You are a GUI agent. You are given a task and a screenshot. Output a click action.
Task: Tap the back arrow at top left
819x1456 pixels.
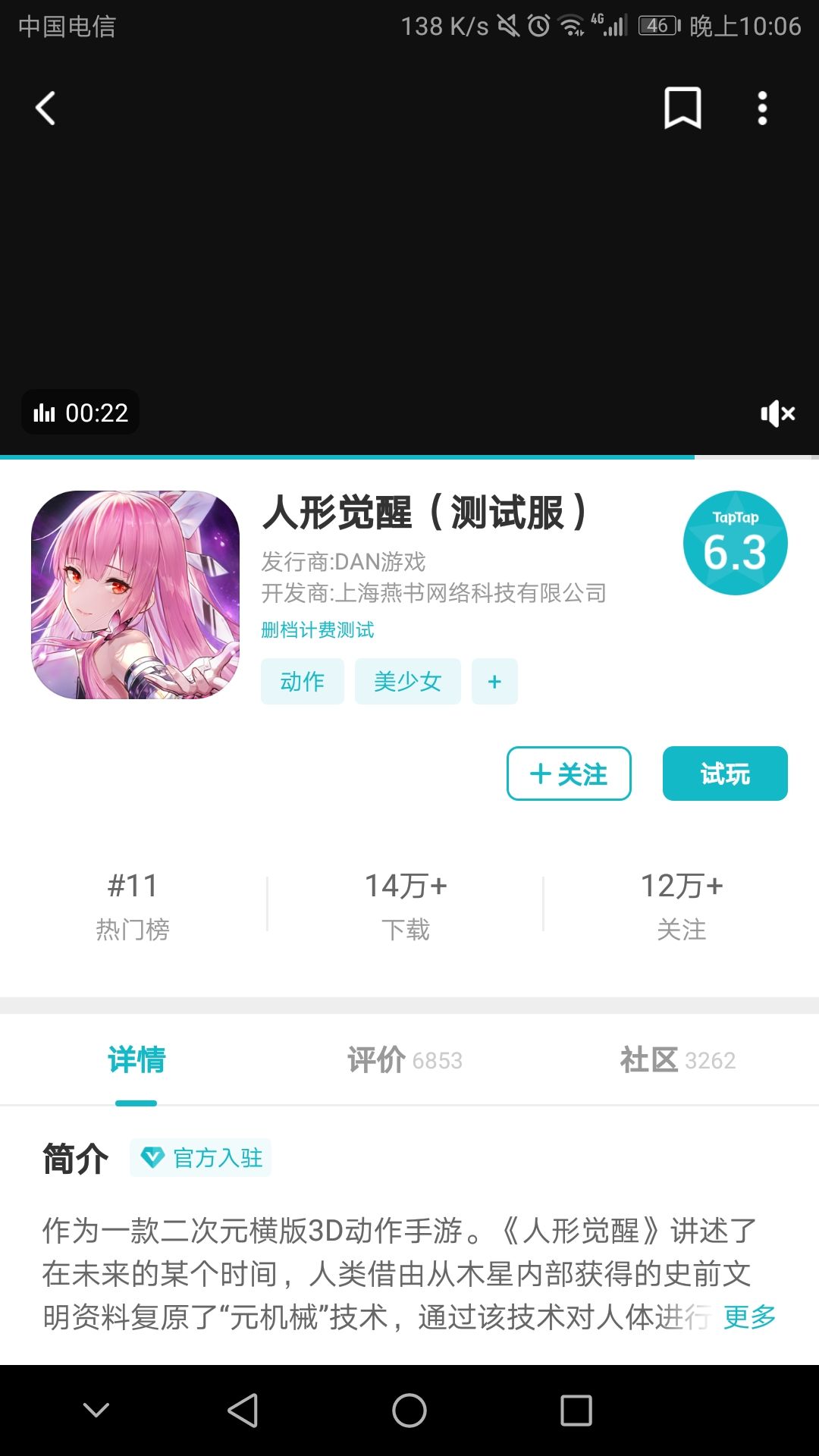coord(45,108)
